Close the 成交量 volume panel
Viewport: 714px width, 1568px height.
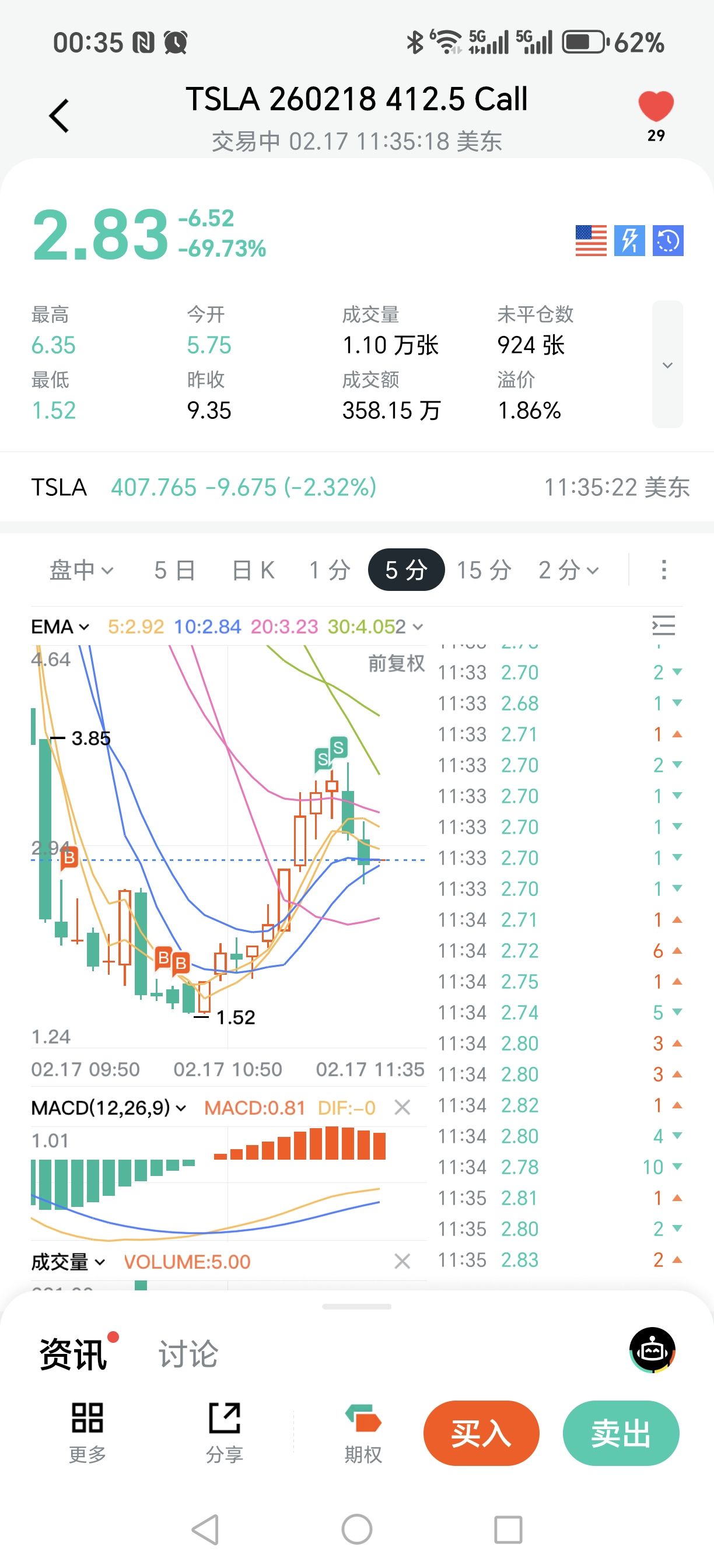click(402, 1261)
